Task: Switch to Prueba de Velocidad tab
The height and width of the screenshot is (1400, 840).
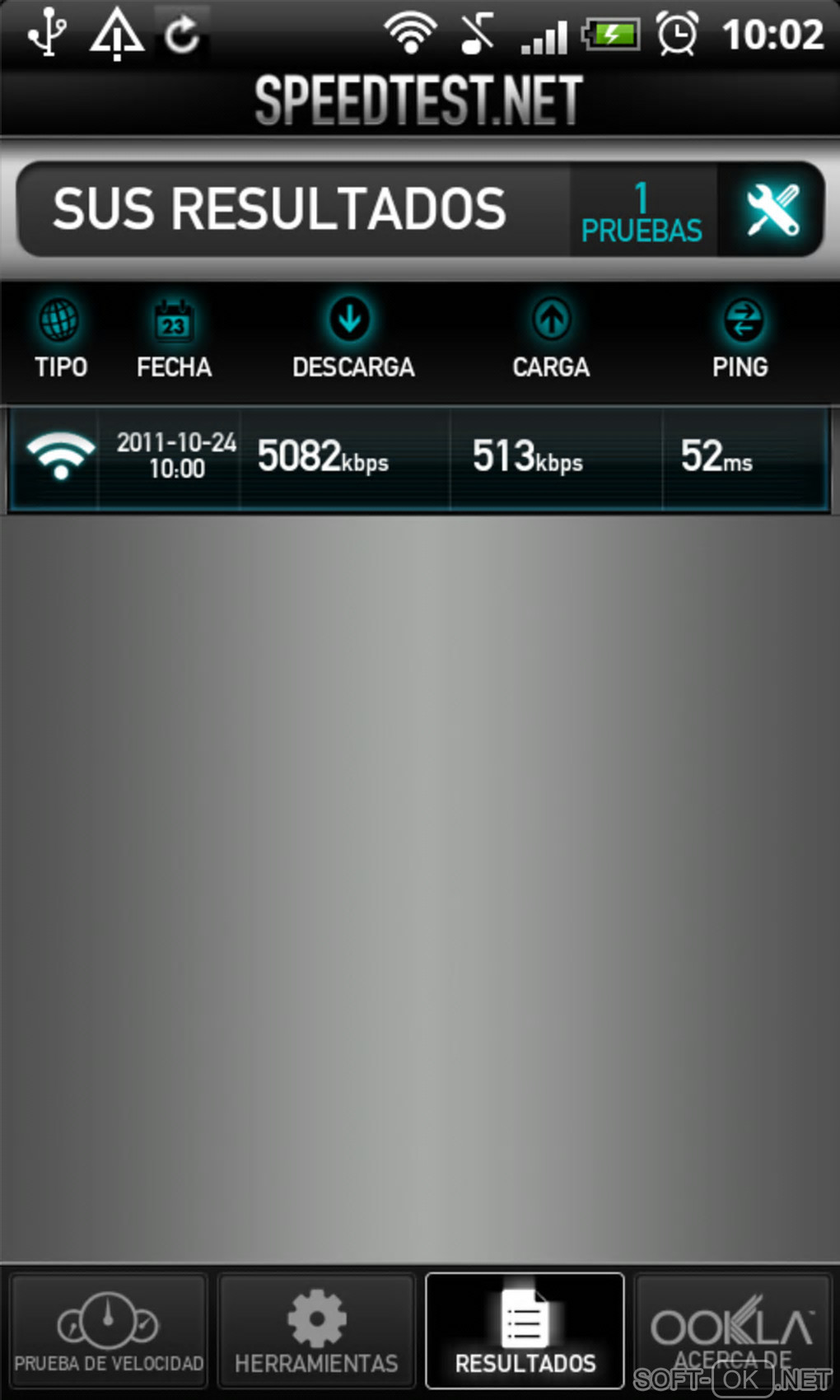Action: click(x=108, y=1332)
